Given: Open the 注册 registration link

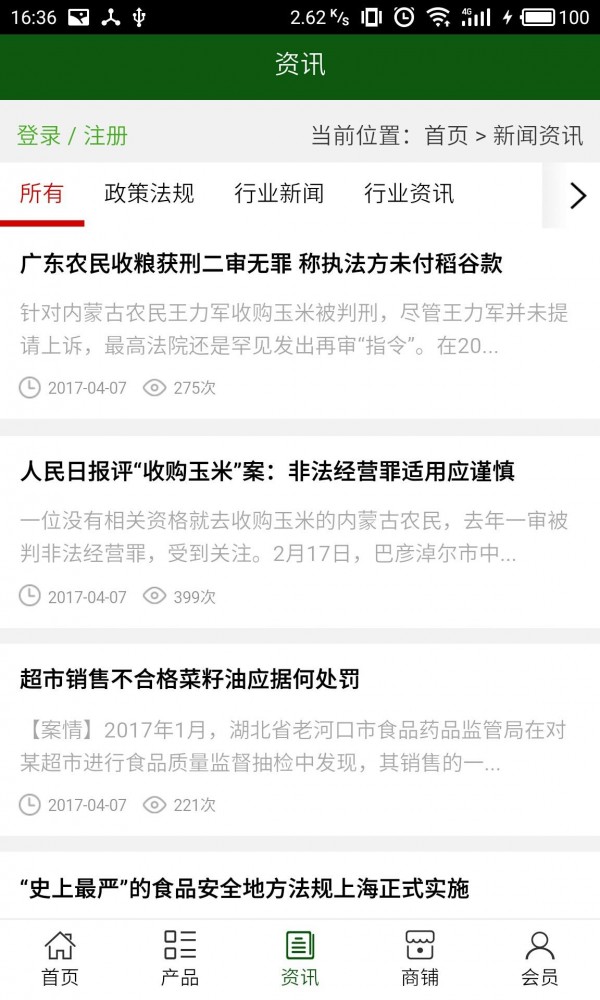Looking at the screenshot, I should point(106,136).
